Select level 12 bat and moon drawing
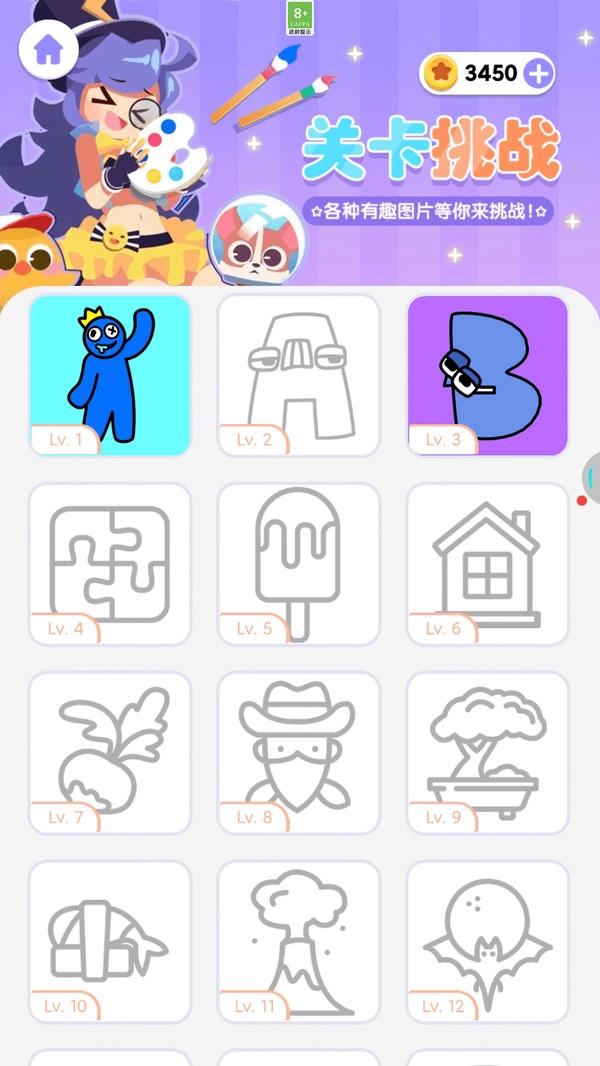The width and height of the screenshot is (600, 1066). [x=488, y=941]
